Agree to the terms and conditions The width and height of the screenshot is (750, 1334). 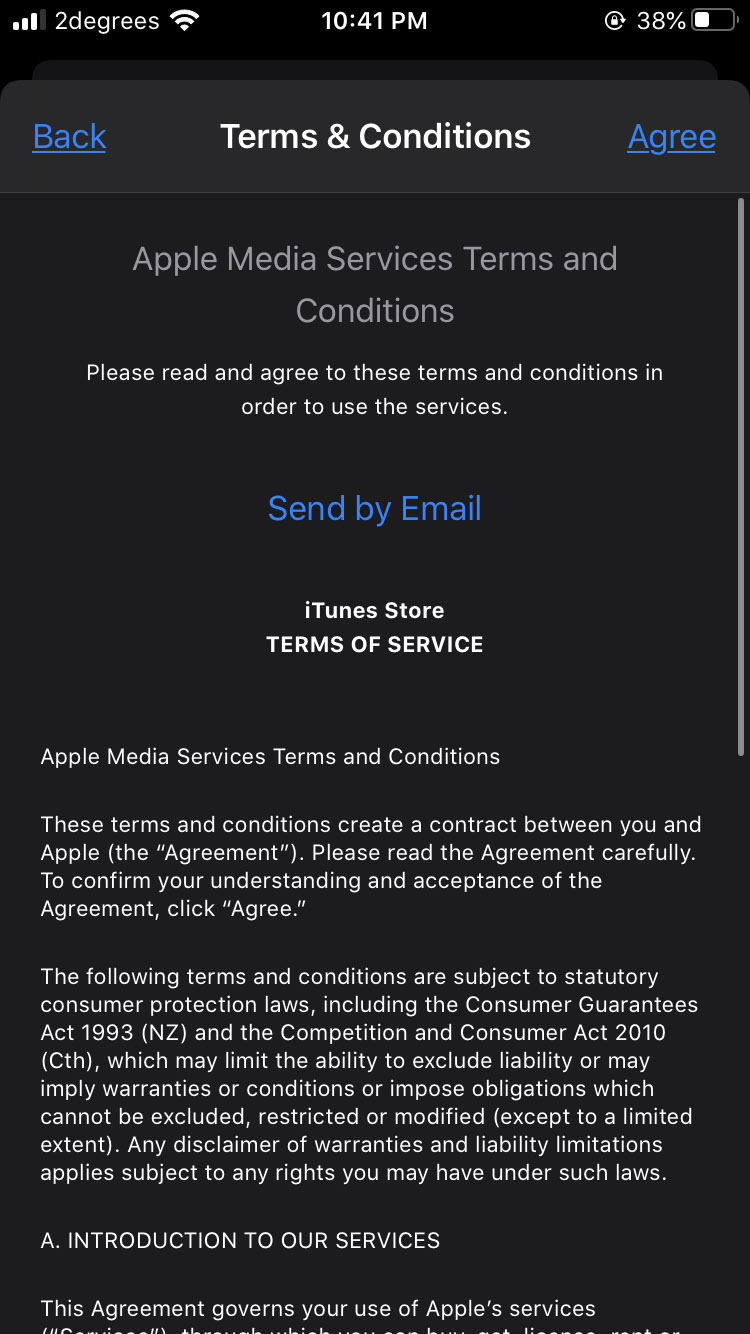672,137
